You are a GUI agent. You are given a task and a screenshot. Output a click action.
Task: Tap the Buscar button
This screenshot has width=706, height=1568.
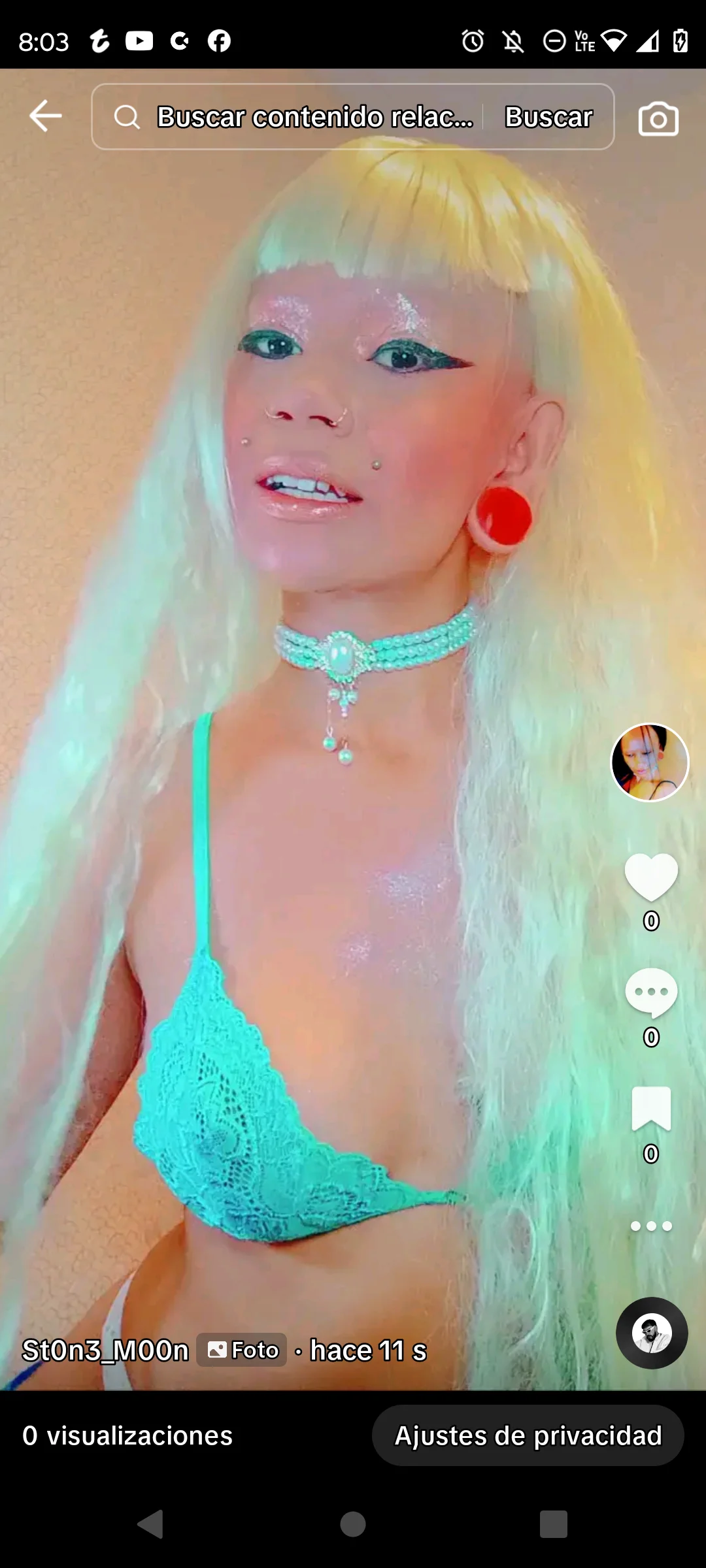tap(548, 117)
